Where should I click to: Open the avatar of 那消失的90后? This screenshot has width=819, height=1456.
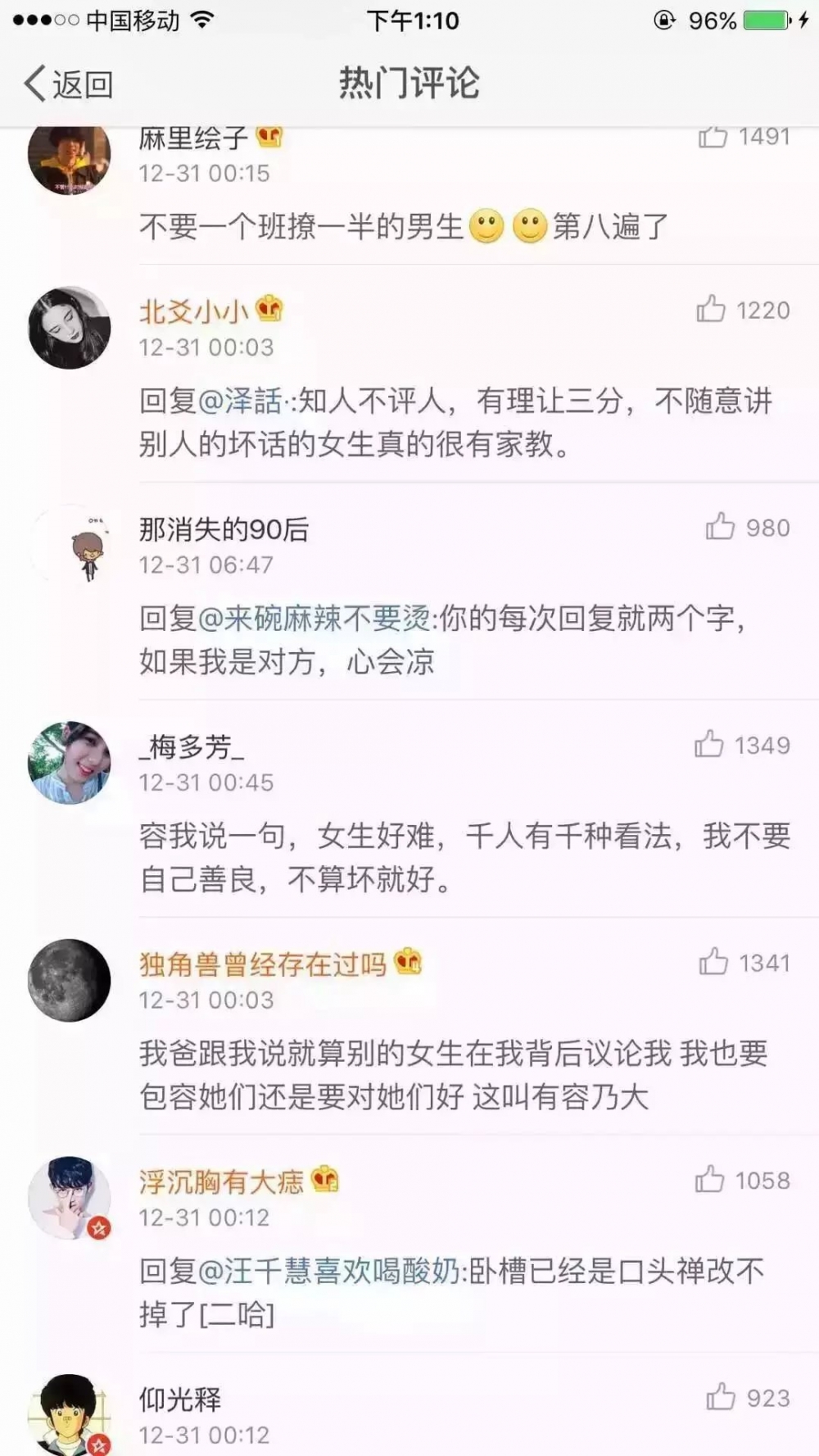click(x=70, y=546)
